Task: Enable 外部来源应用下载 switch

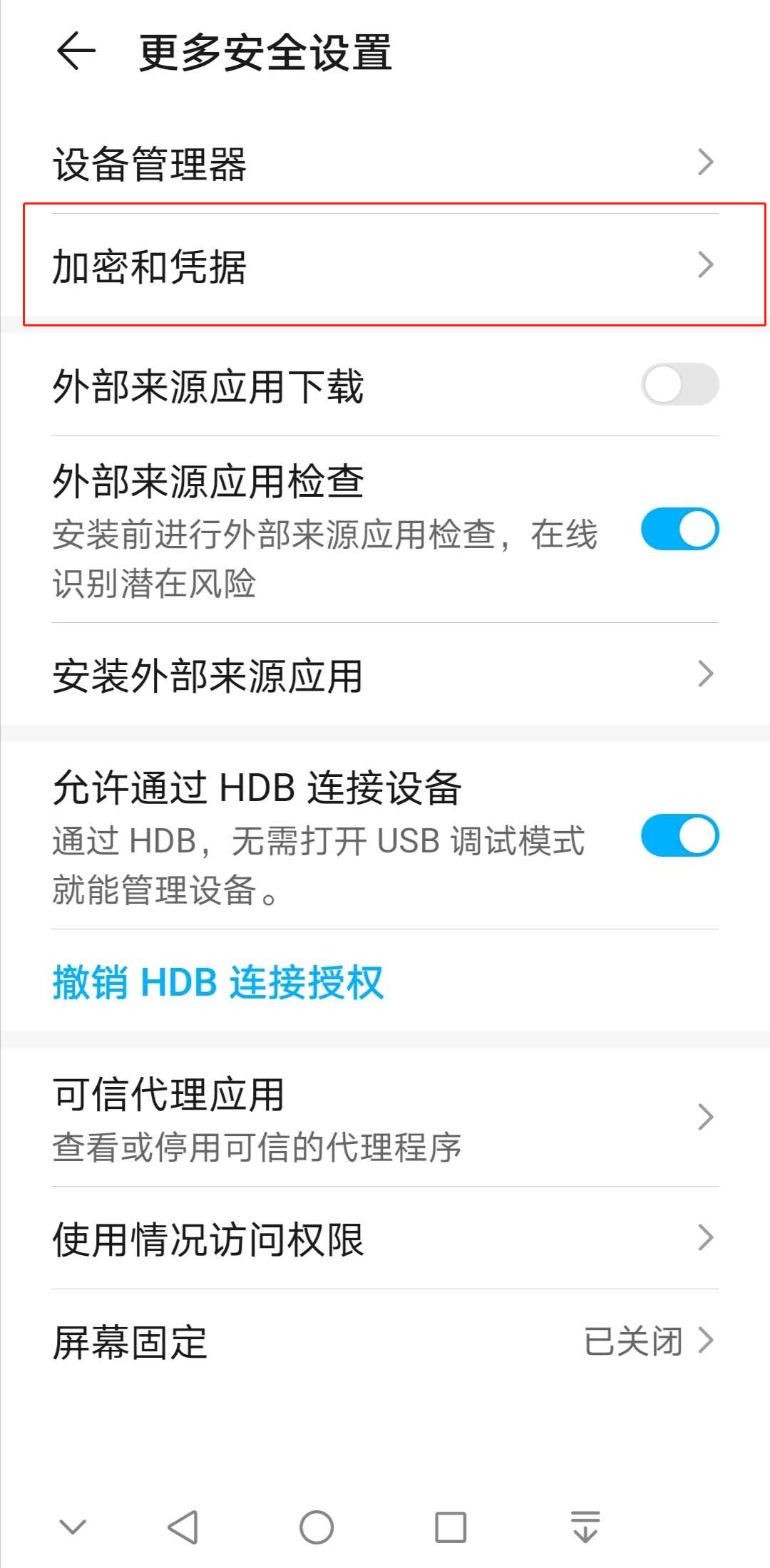Action: 679,386
